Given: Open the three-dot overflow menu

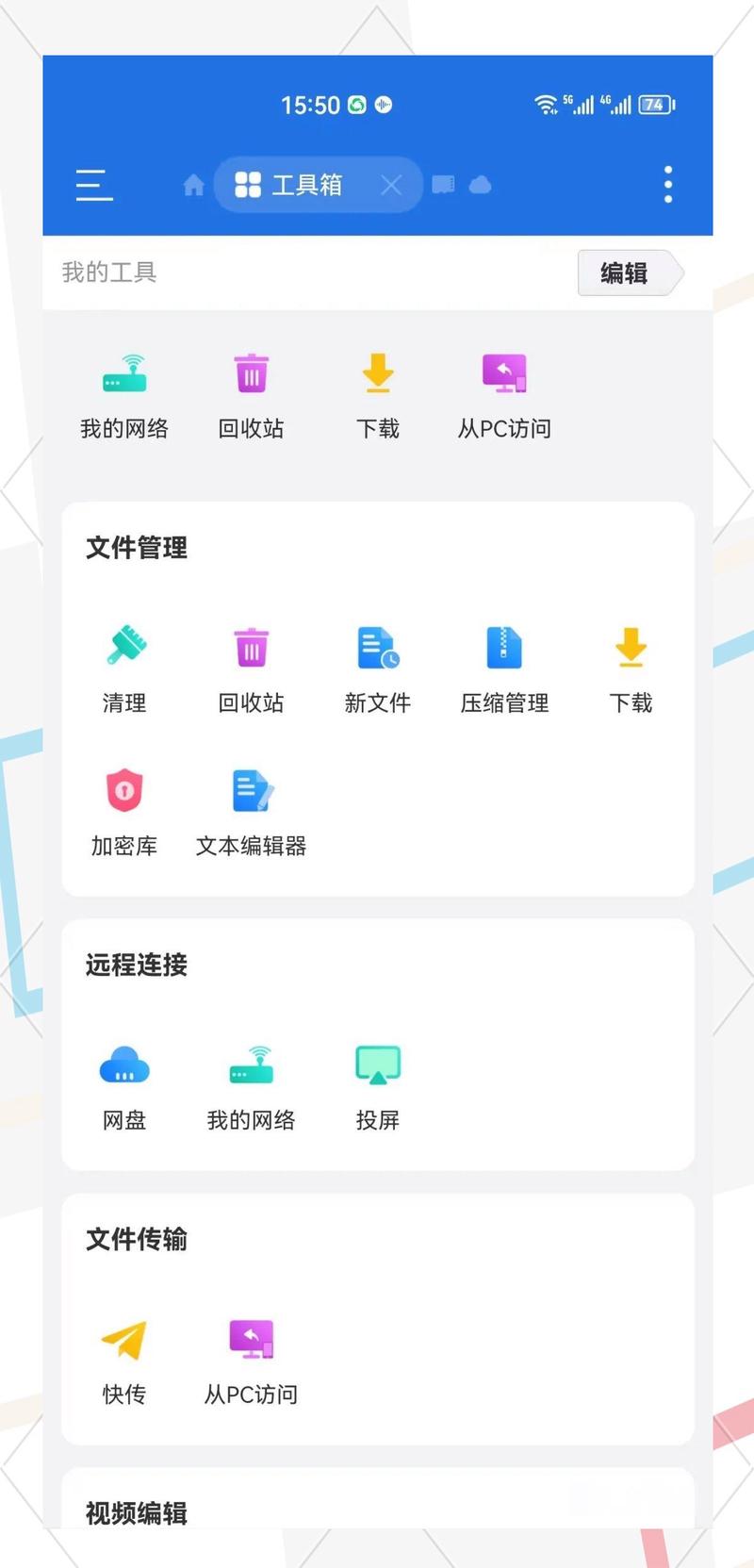Looking at the screenshot, I should pyautogui.click(x=667, y=185).
